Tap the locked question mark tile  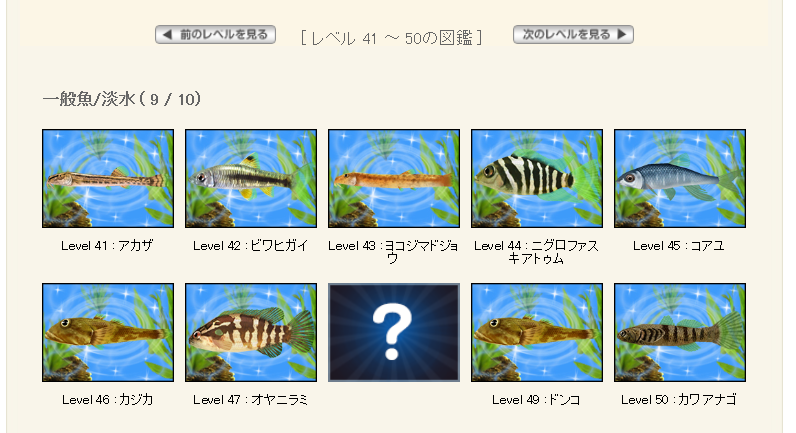pos(394,333)
